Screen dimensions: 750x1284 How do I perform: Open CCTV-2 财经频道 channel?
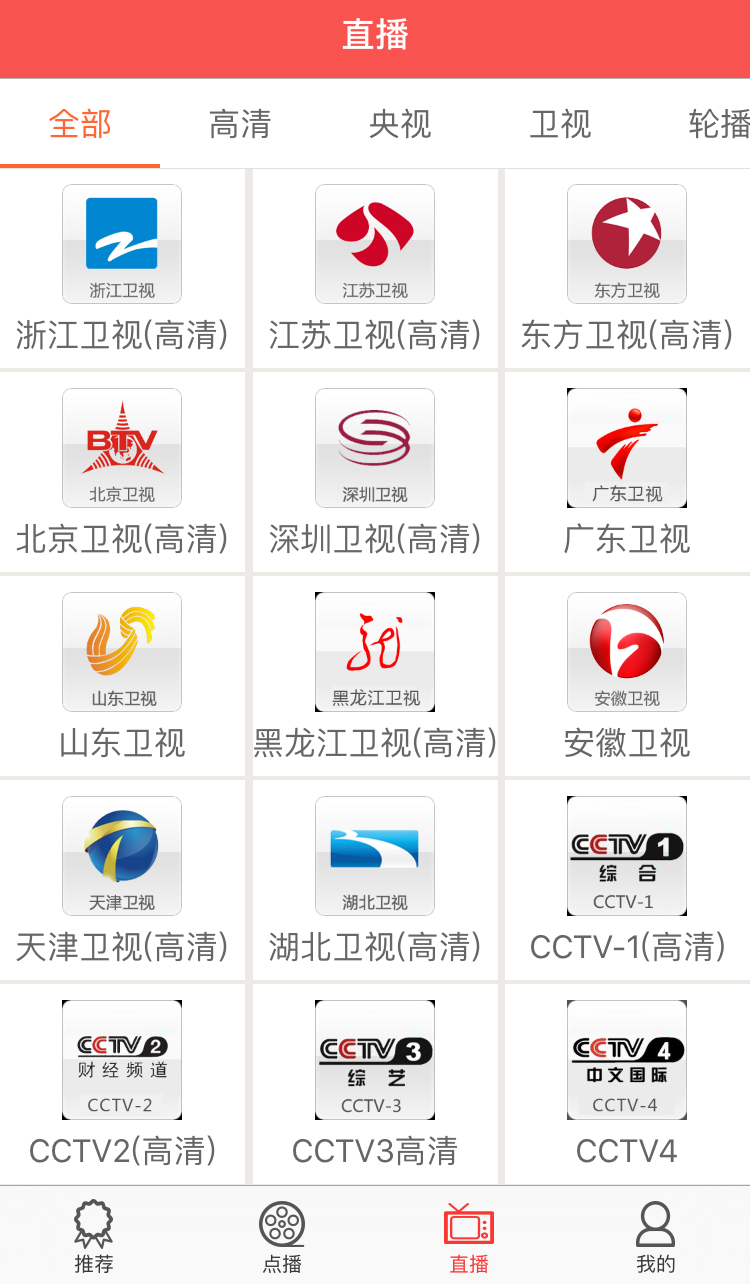click(122, 1059)
